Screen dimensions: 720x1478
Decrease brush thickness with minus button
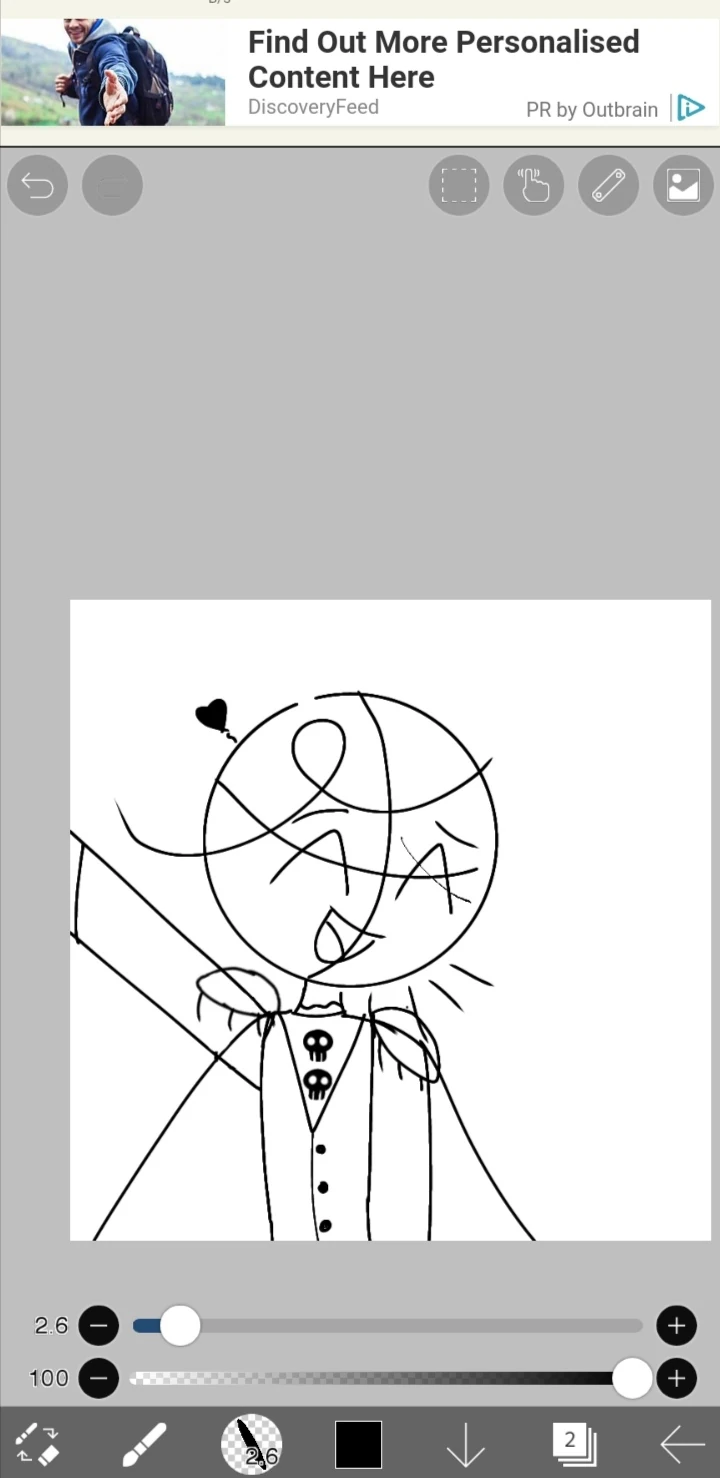click(x=98, y=1326)
